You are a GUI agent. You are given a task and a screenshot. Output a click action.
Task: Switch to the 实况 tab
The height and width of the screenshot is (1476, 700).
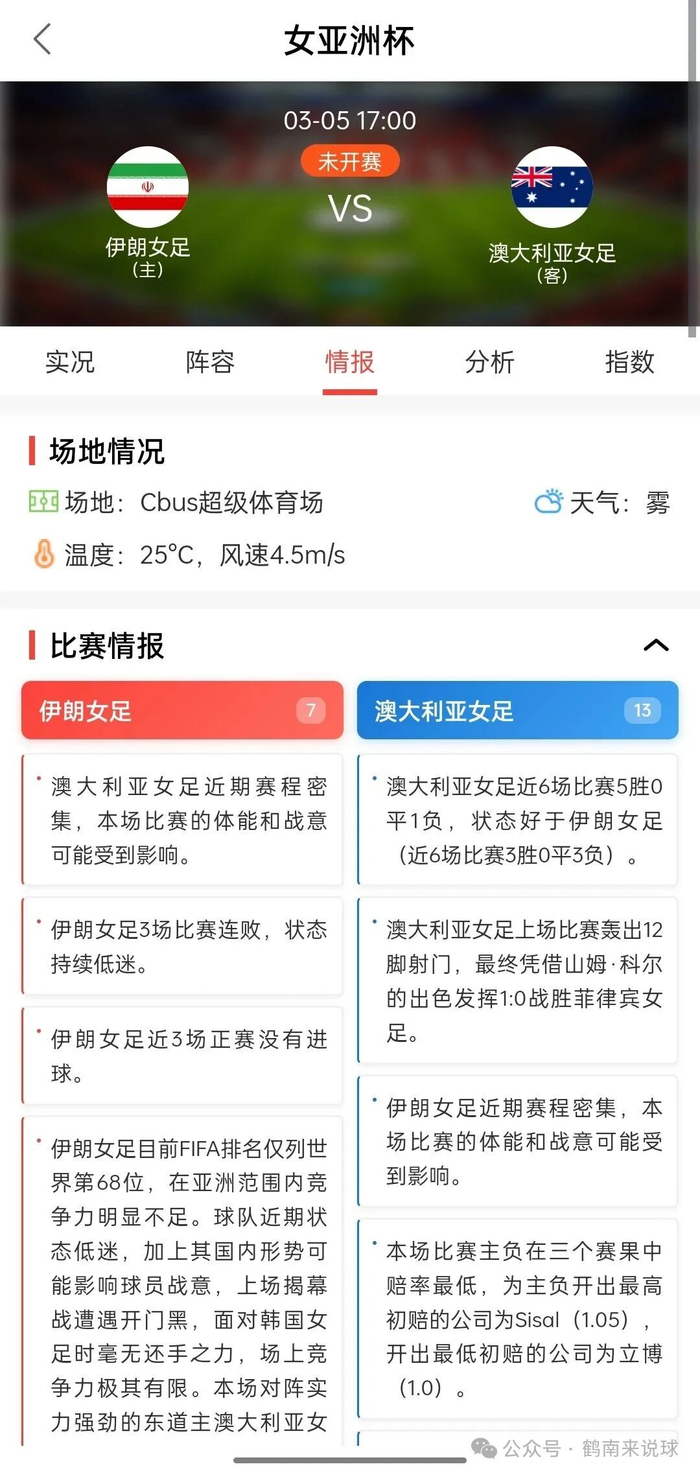(x=70, y=362)
